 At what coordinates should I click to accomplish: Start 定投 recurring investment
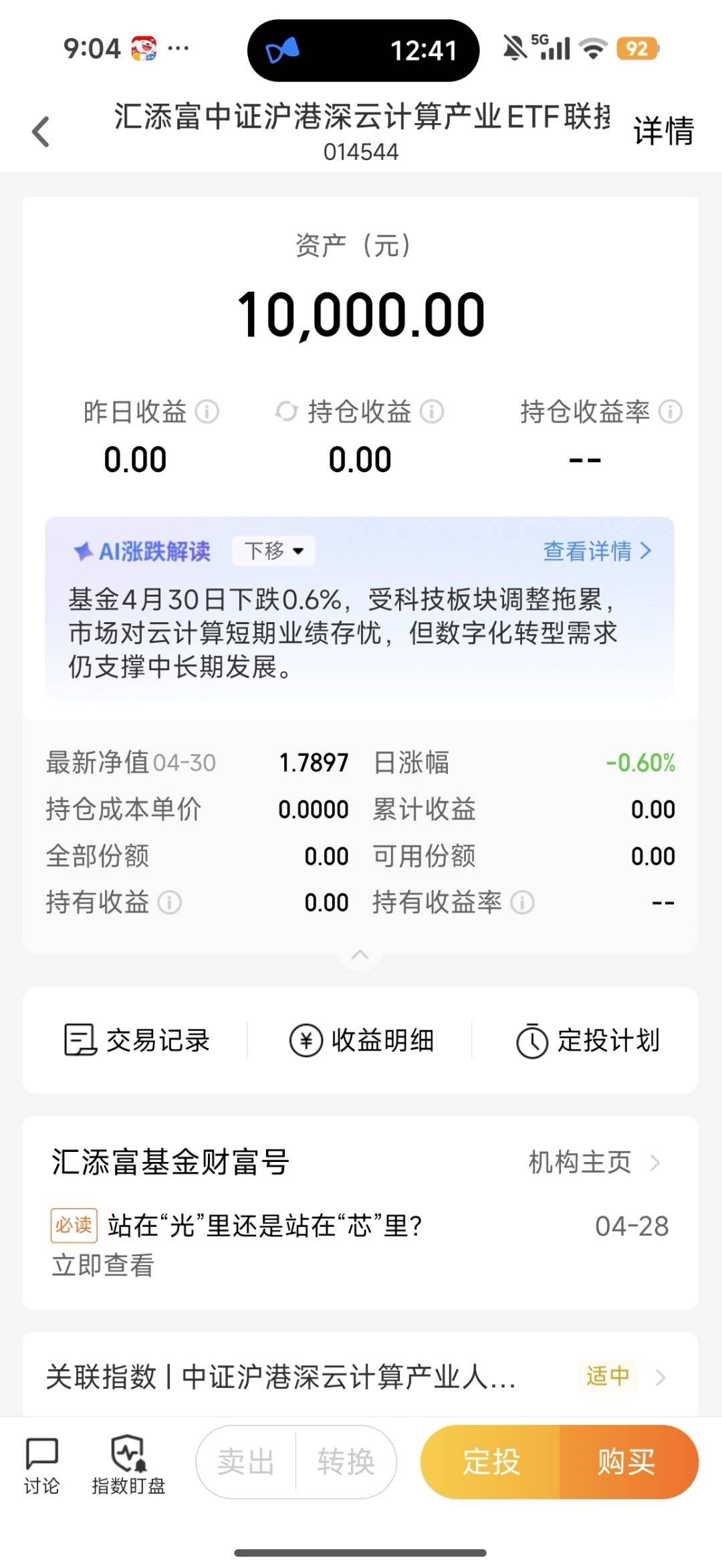(x=491, y=1462)
